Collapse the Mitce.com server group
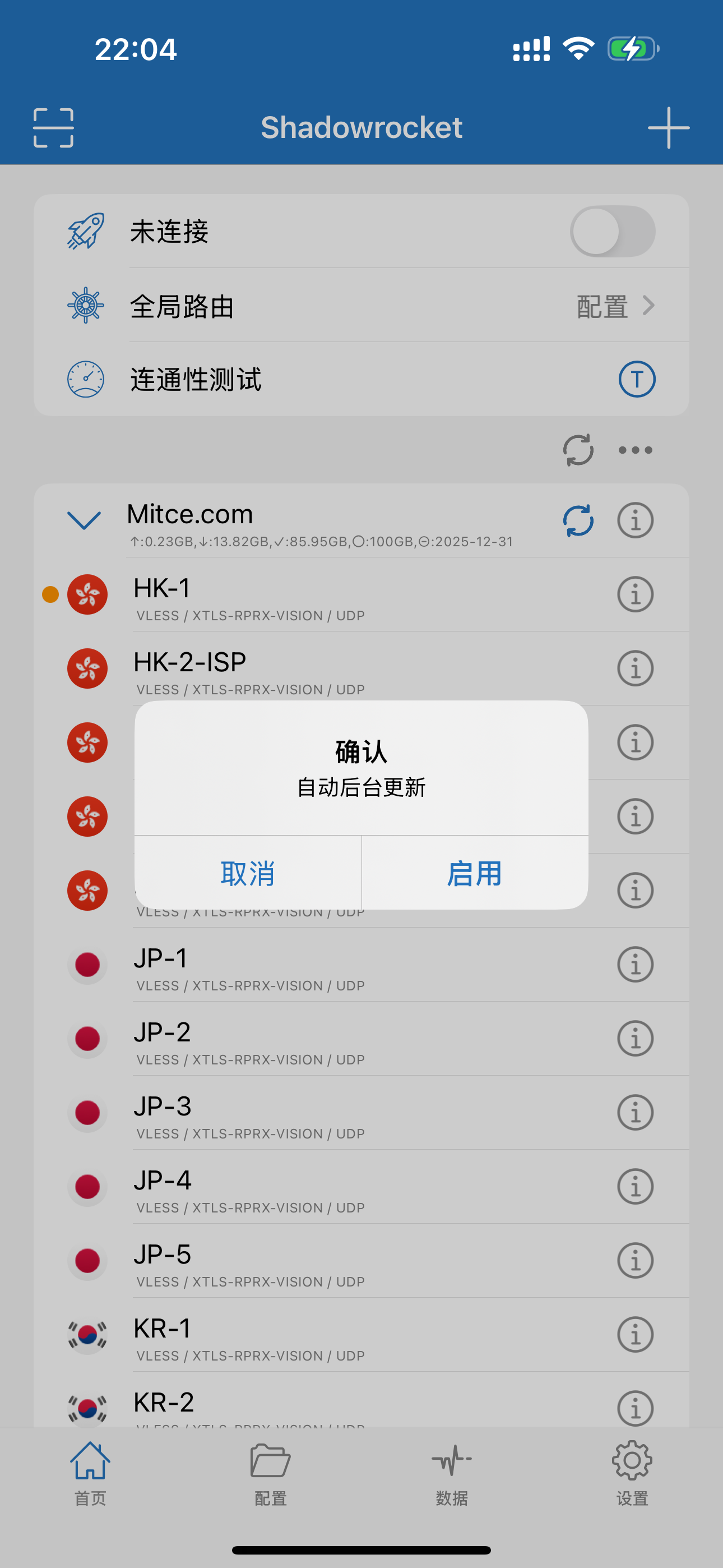The image size is (723, 1568). (84, 521)
